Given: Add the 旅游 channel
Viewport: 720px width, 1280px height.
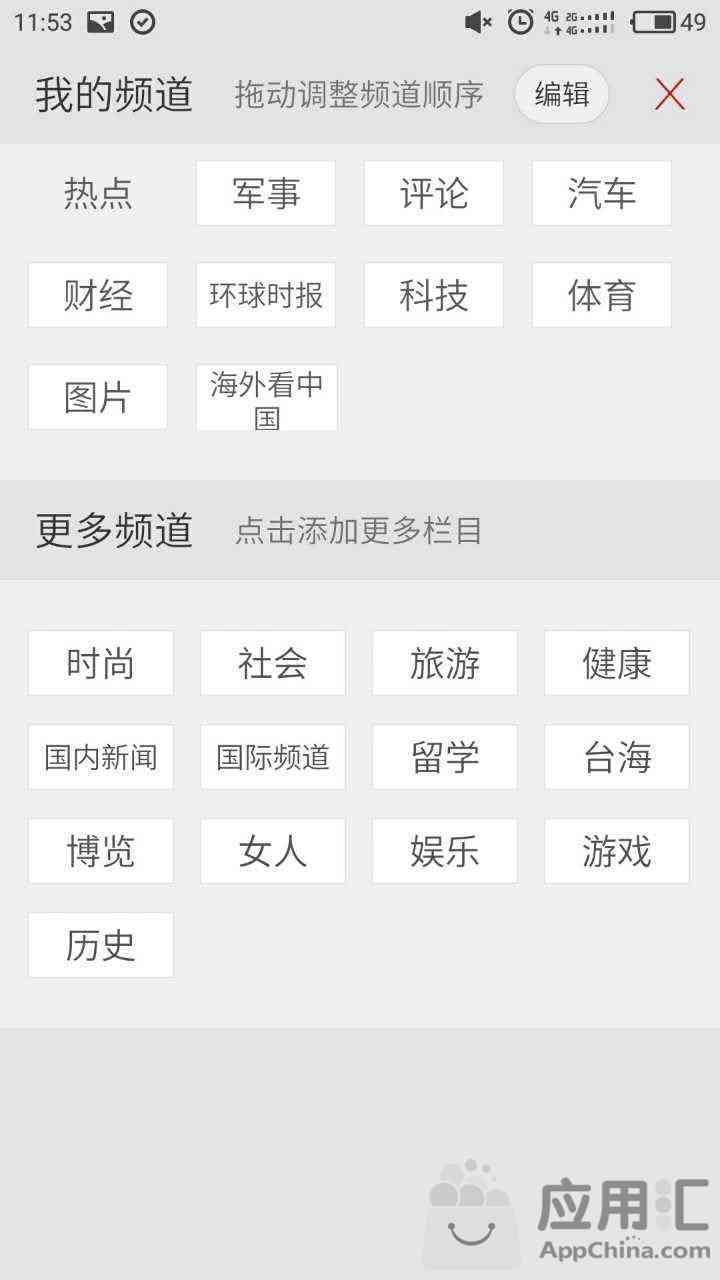Looking at the screenshot, I should coord(445,663).
